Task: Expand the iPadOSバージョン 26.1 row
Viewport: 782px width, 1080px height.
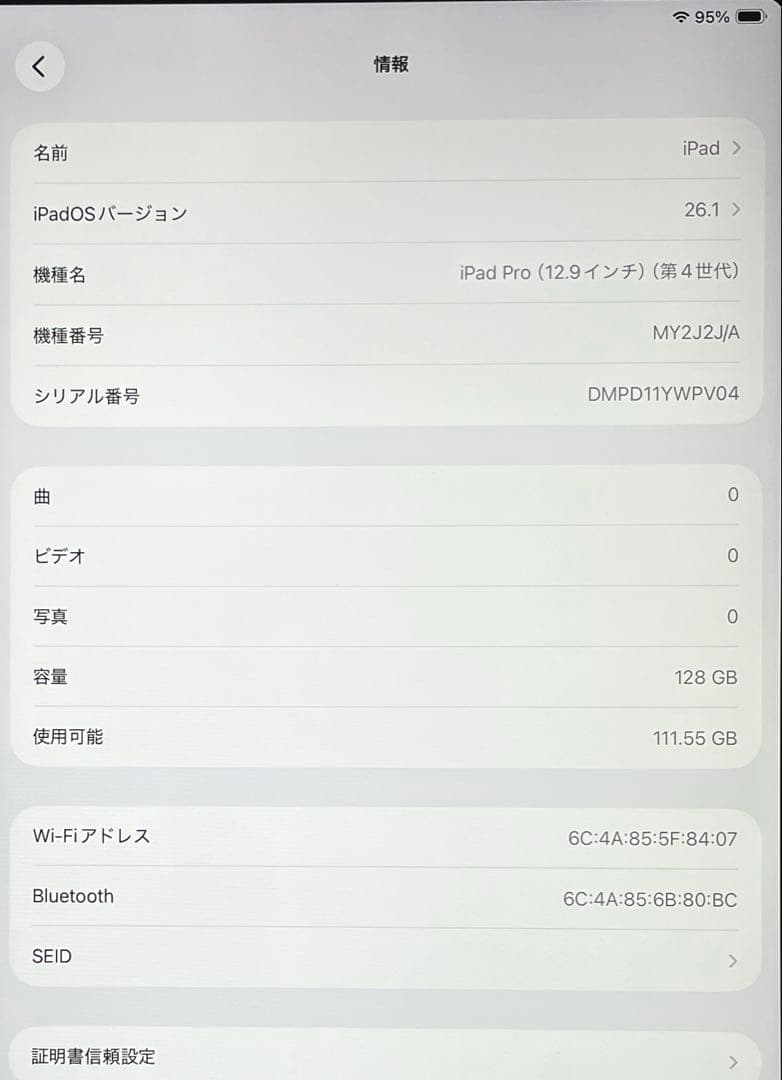Action: point(390,211)
